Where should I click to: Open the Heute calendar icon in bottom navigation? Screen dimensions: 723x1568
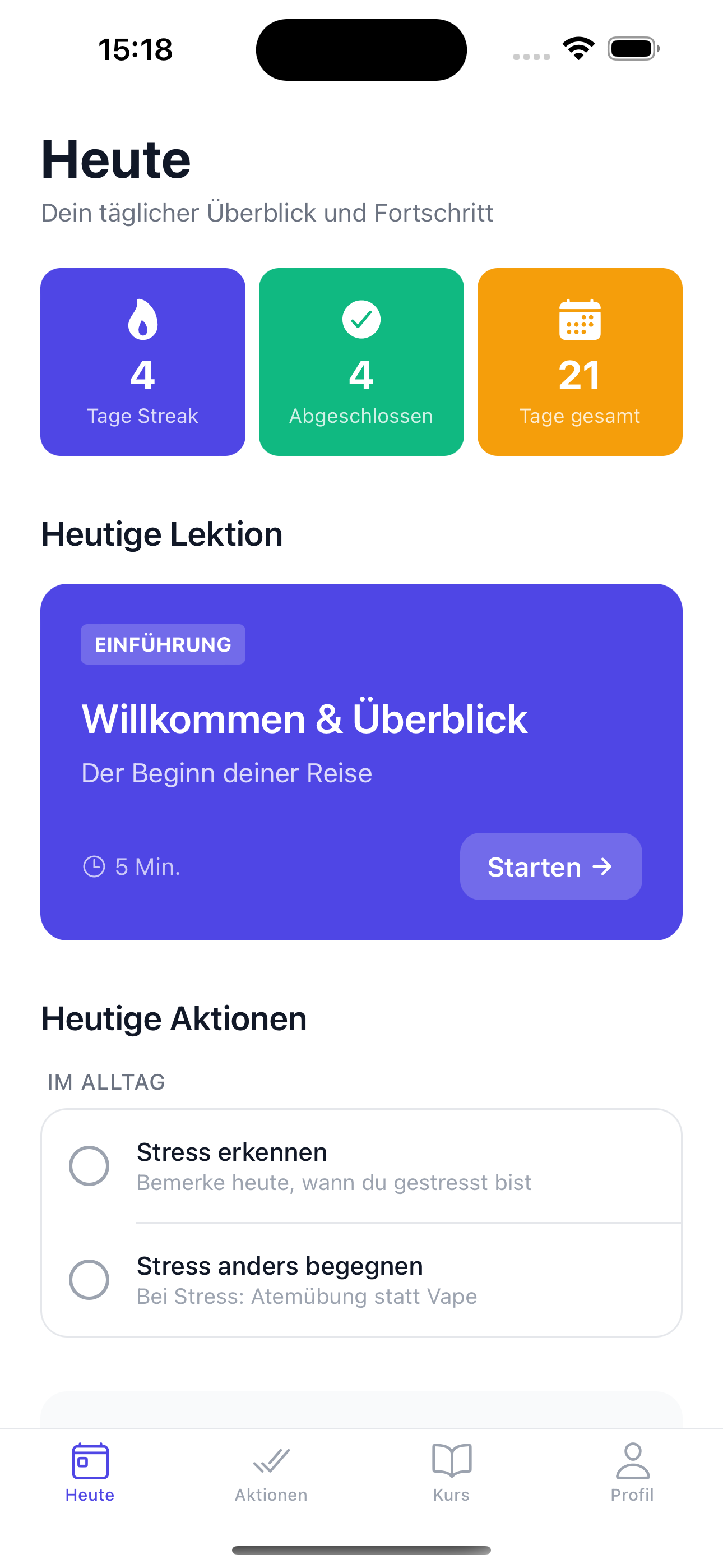89,1460
